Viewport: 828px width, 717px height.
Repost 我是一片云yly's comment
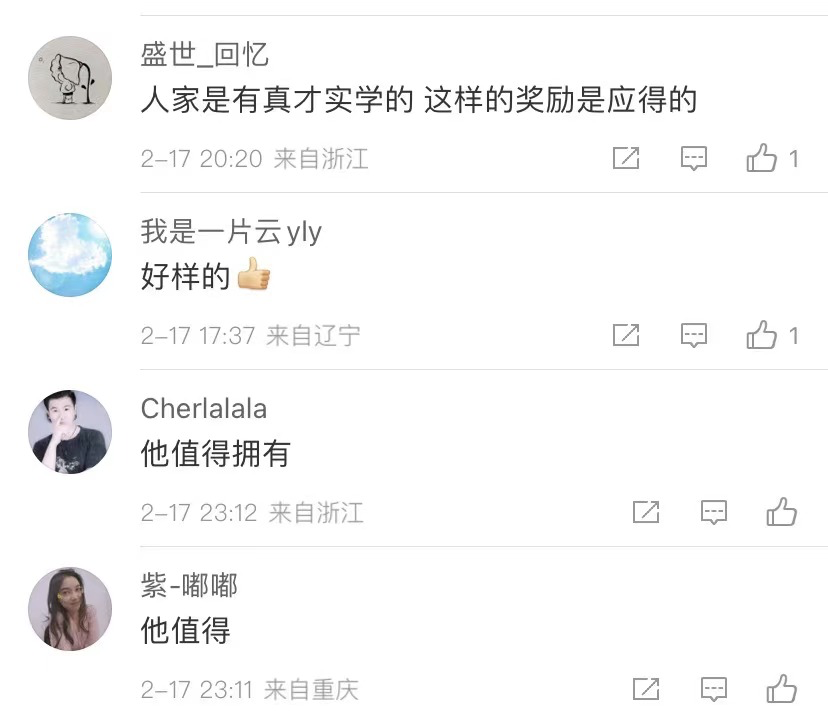pyautogui.click(x=626, y=335)
